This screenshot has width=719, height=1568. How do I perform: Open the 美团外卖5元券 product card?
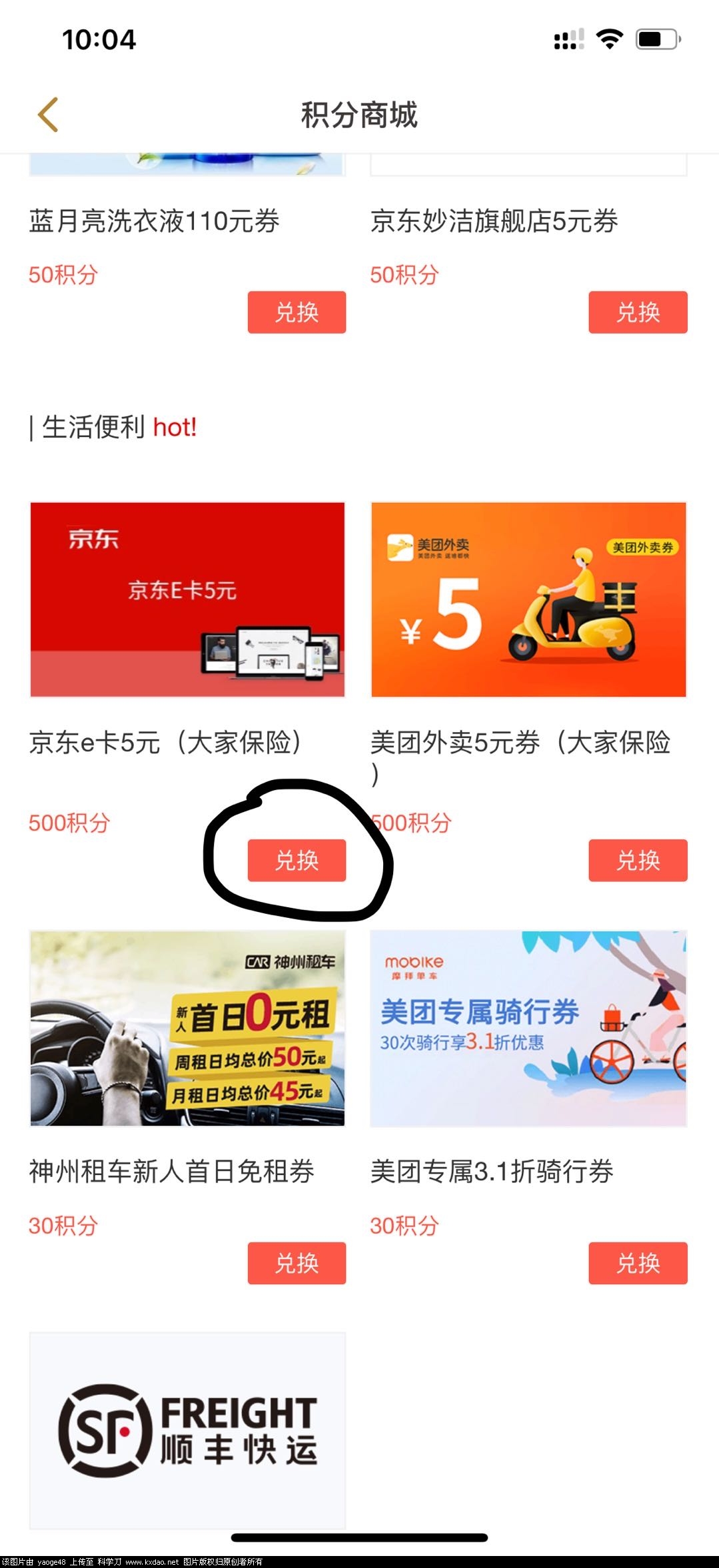[528, 599]
